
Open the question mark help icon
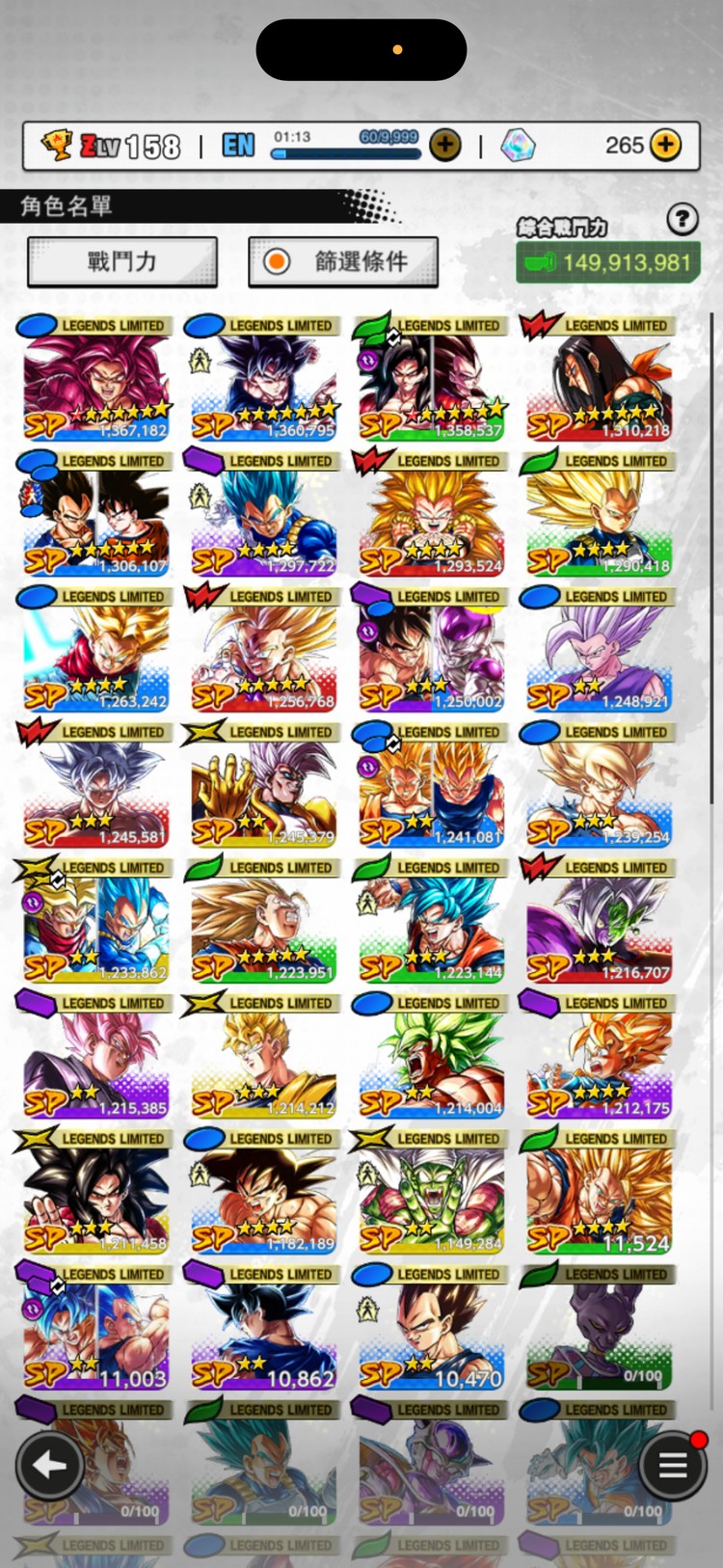pos(683,219)
